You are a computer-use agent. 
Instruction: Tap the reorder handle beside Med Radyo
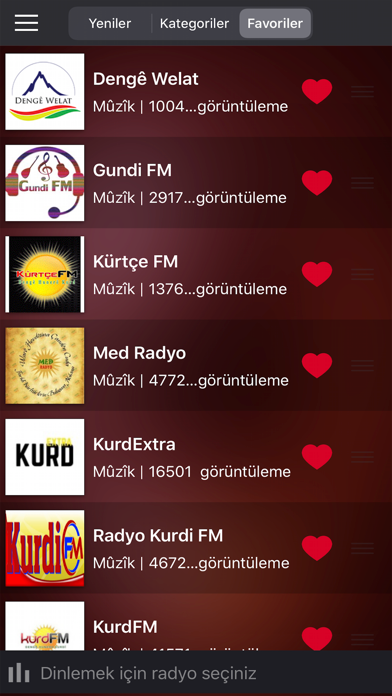[363, 366]
